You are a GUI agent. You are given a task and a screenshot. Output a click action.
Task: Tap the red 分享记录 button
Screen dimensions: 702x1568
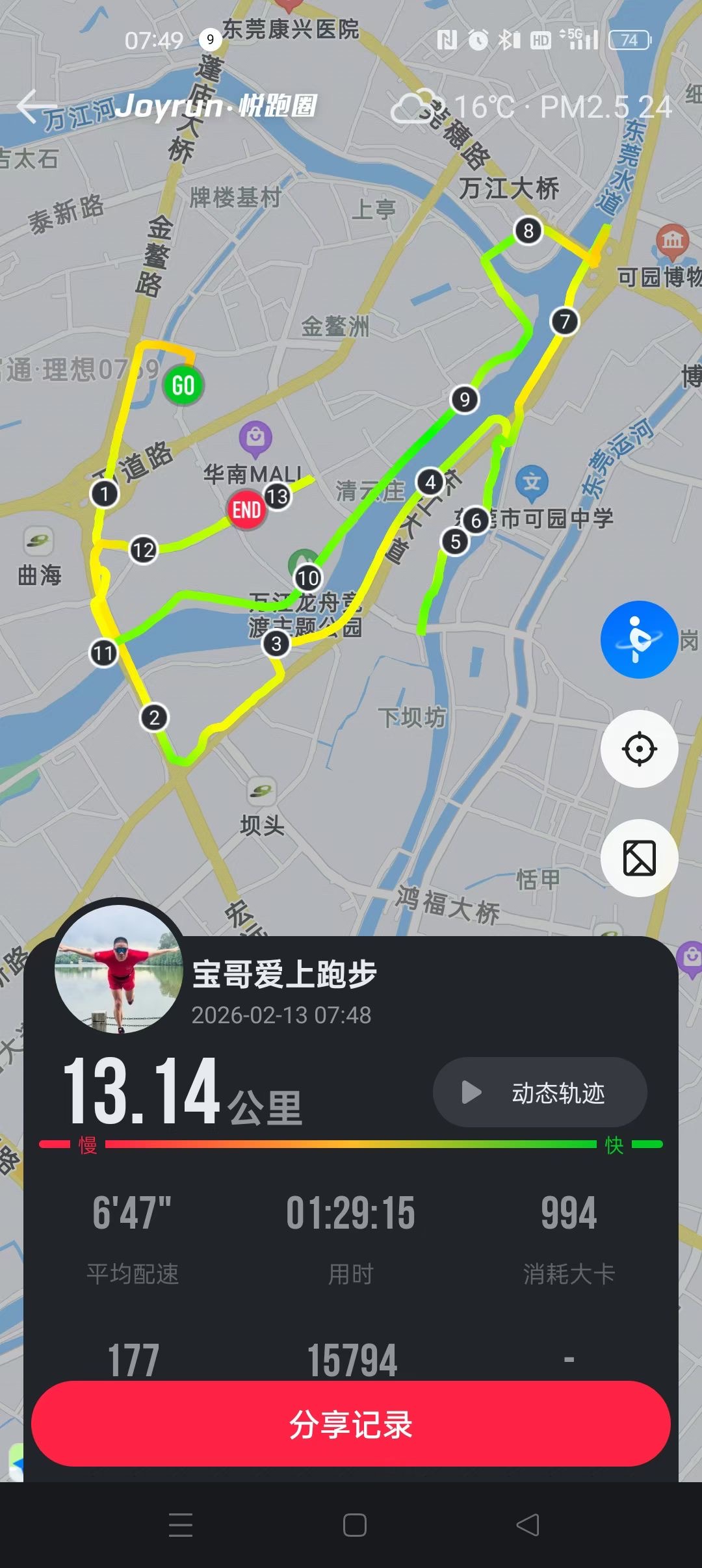point(351,1424)
